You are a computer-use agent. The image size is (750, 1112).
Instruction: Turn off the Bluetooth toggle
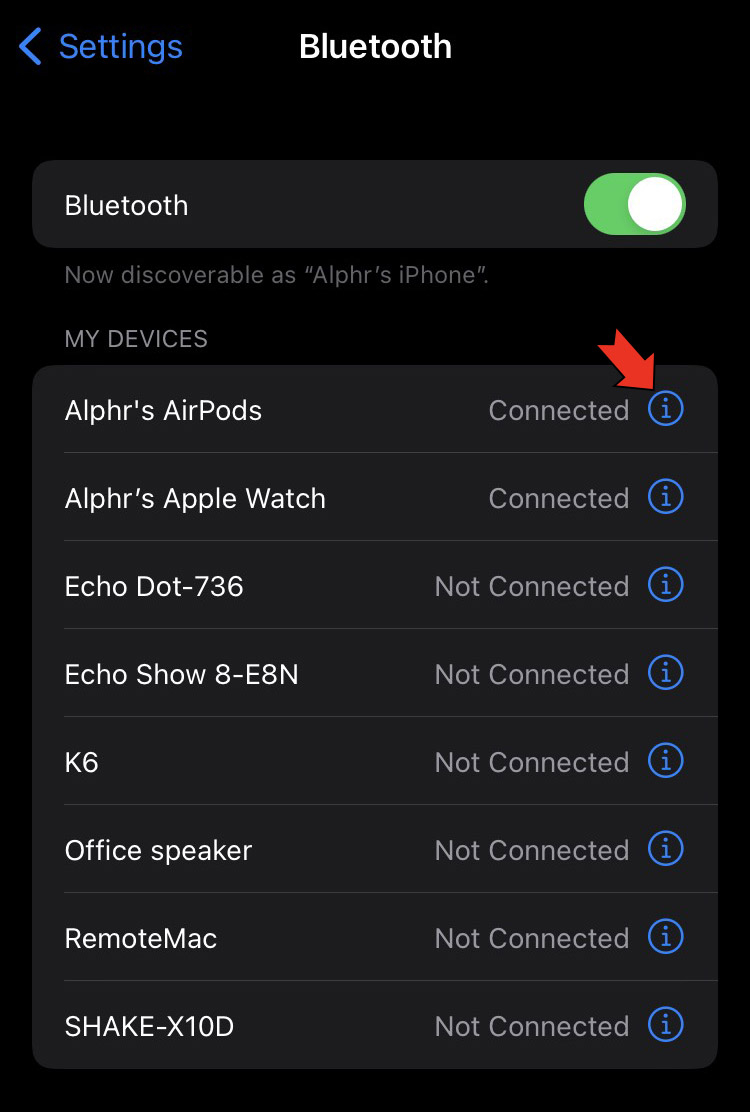(634, 204)
